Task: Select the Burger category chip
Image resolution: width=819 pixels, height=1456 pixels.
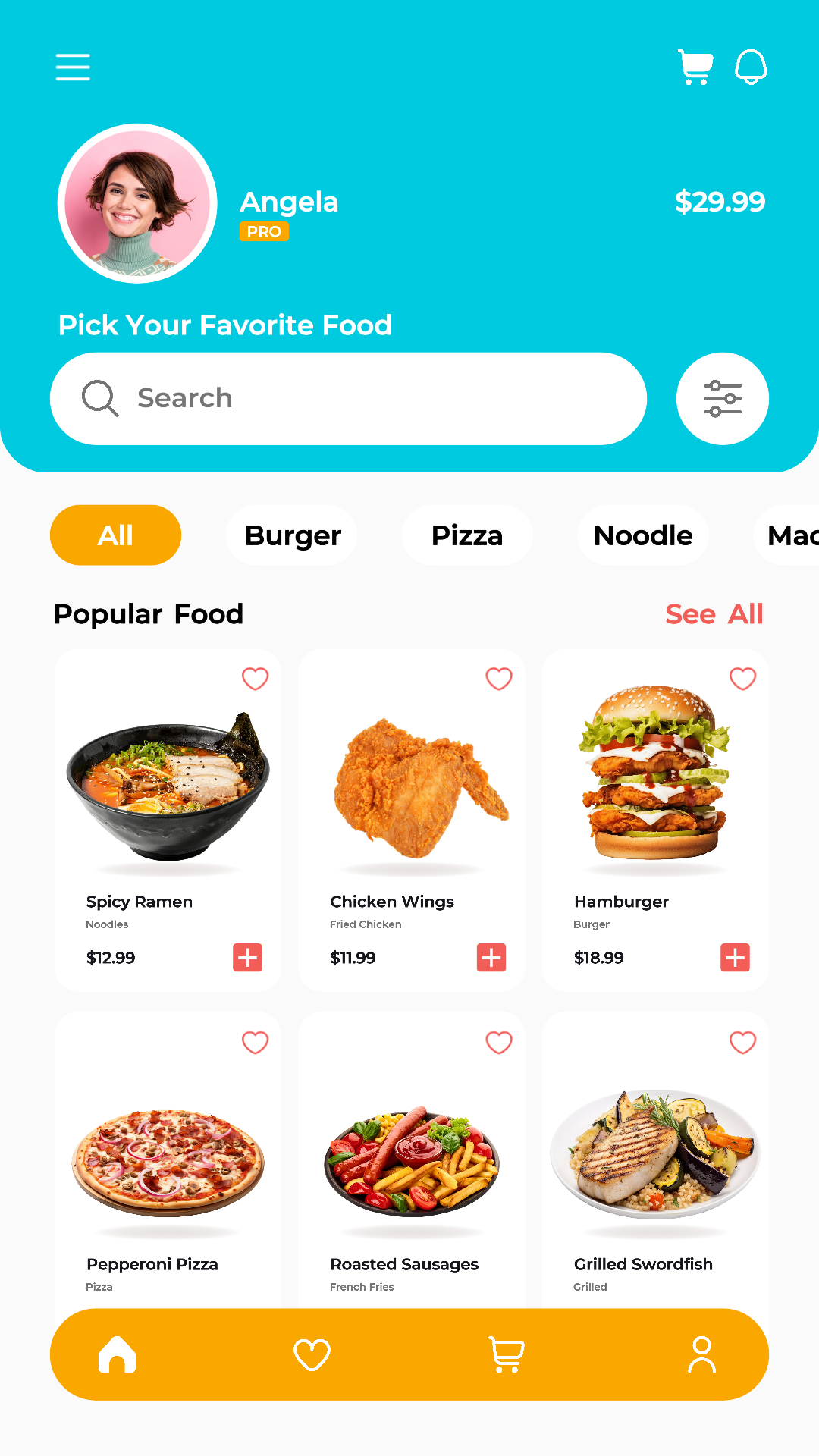Action: tap(292, 535)
